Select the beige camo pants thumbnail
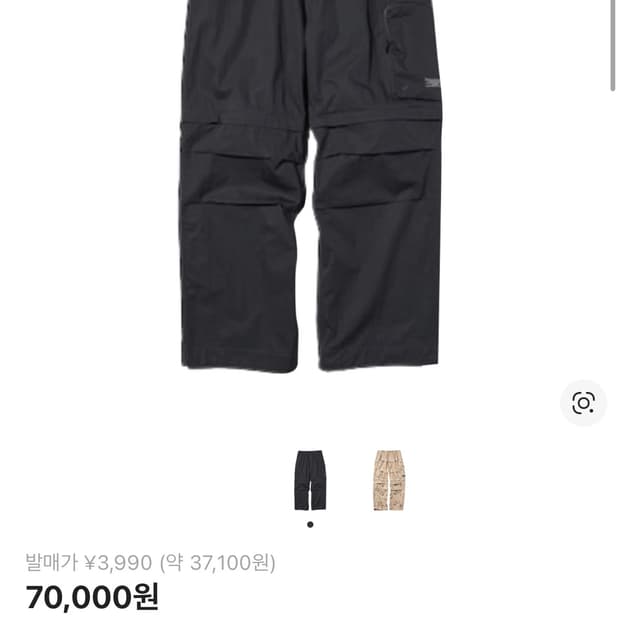The width and height of the screenshot is (620, 620). coord(388,480)
